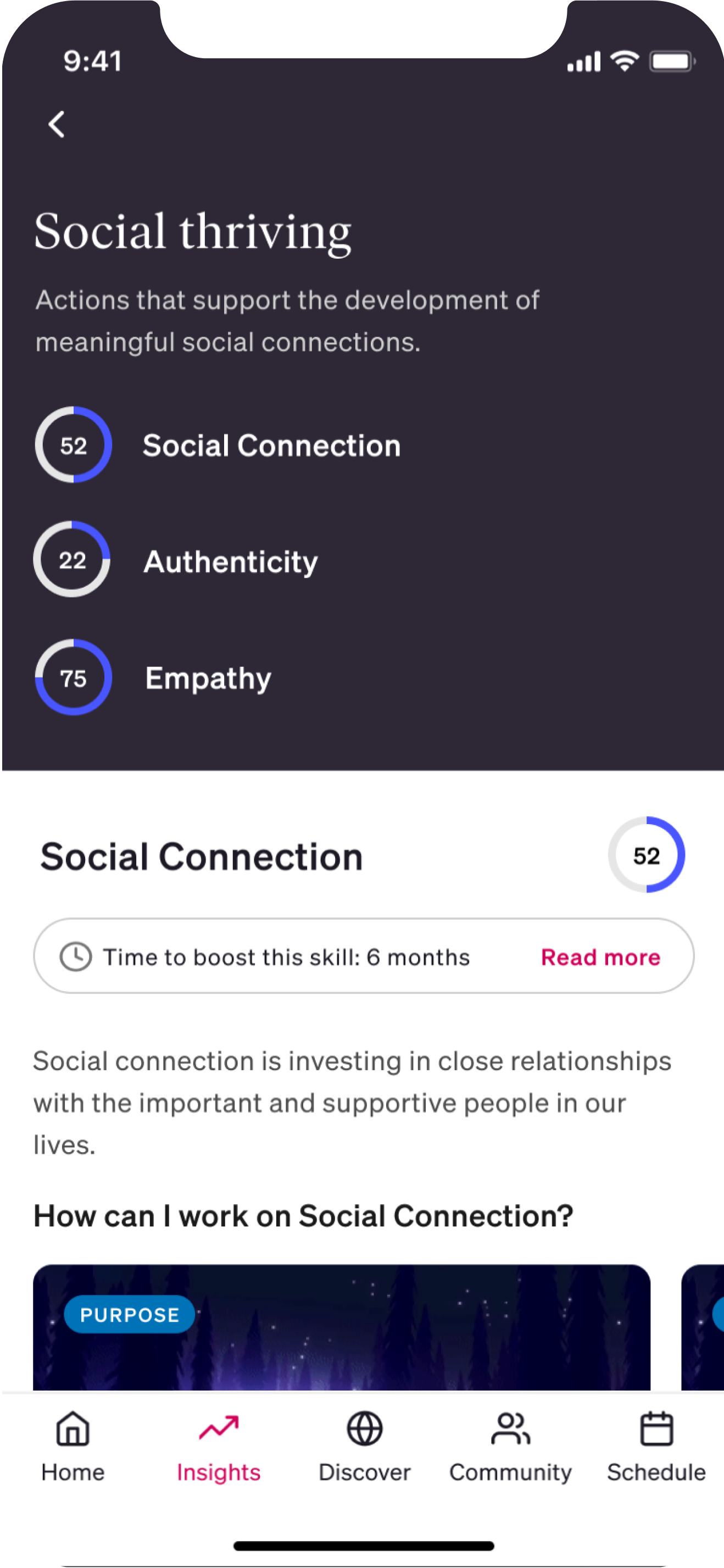Tap the Wi-Fi indicator in status bar

click(x=622, y=60)
